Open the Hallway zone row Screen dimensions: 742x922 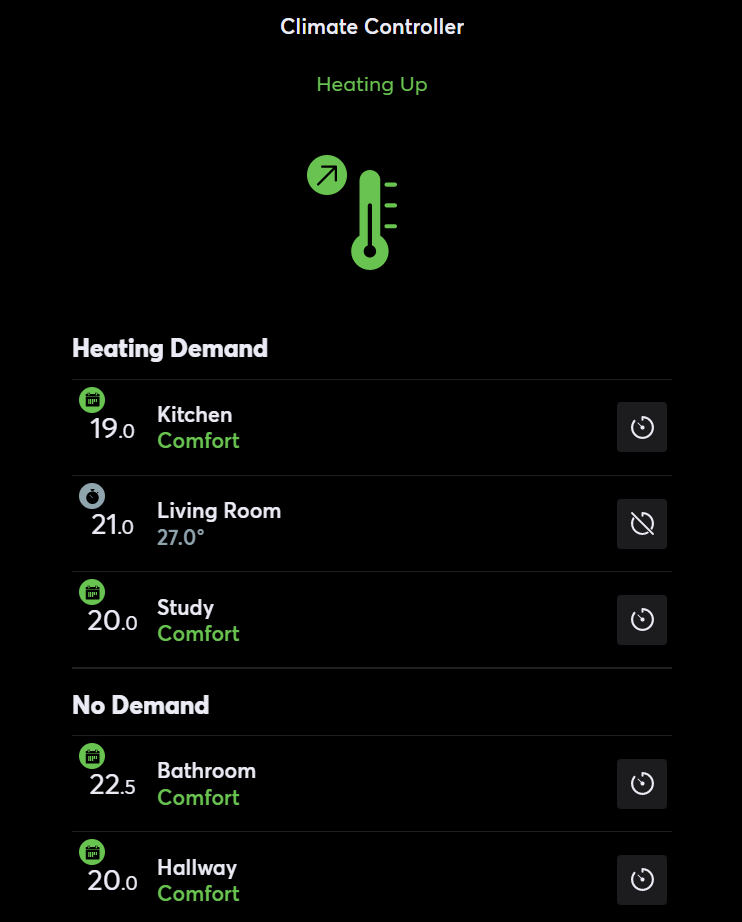[197, 880]
